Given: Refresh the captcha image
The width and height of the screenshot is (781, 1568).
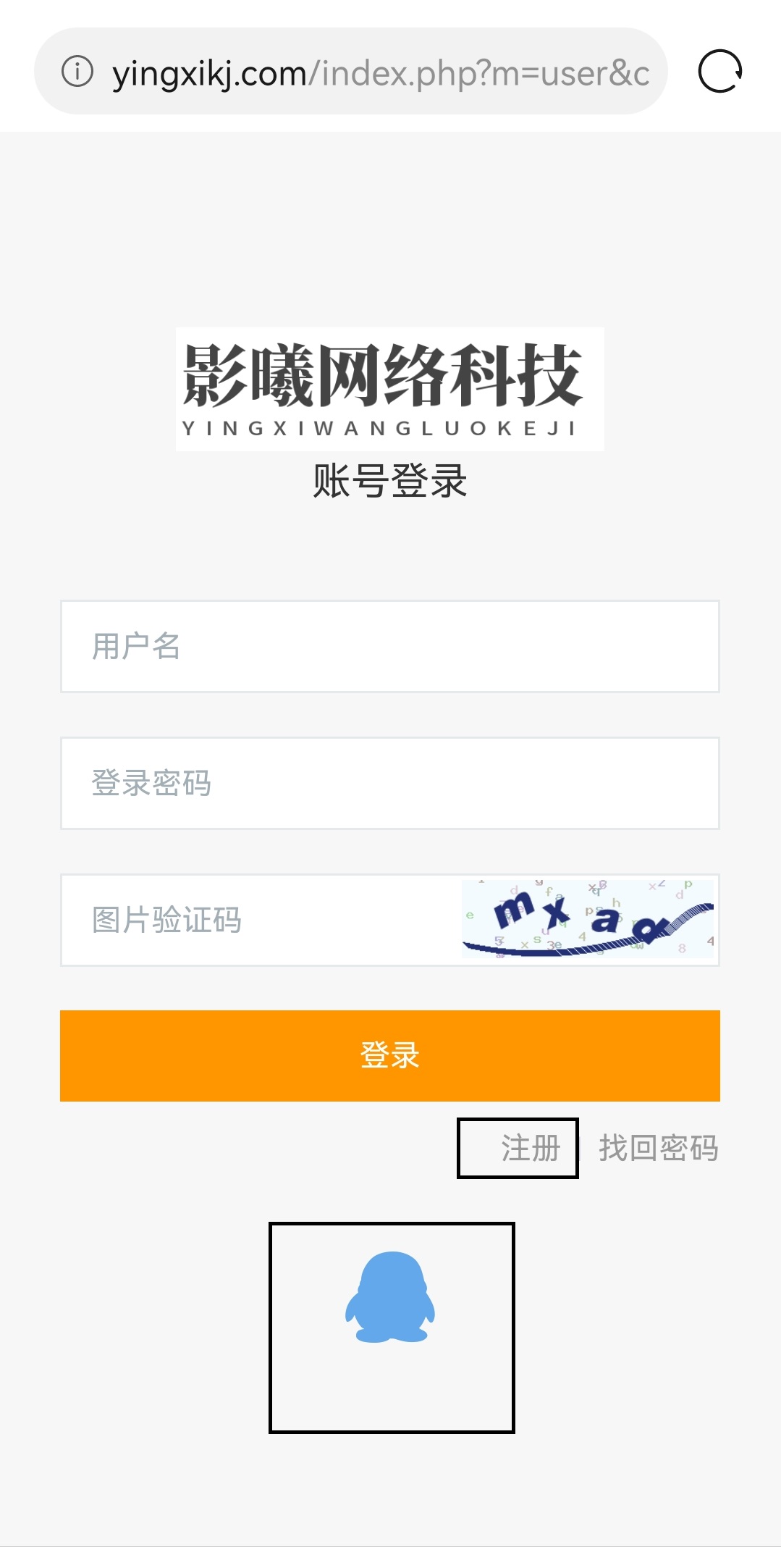Looking at the screenshot, I should pyautogui.click(x=588, y=919).
